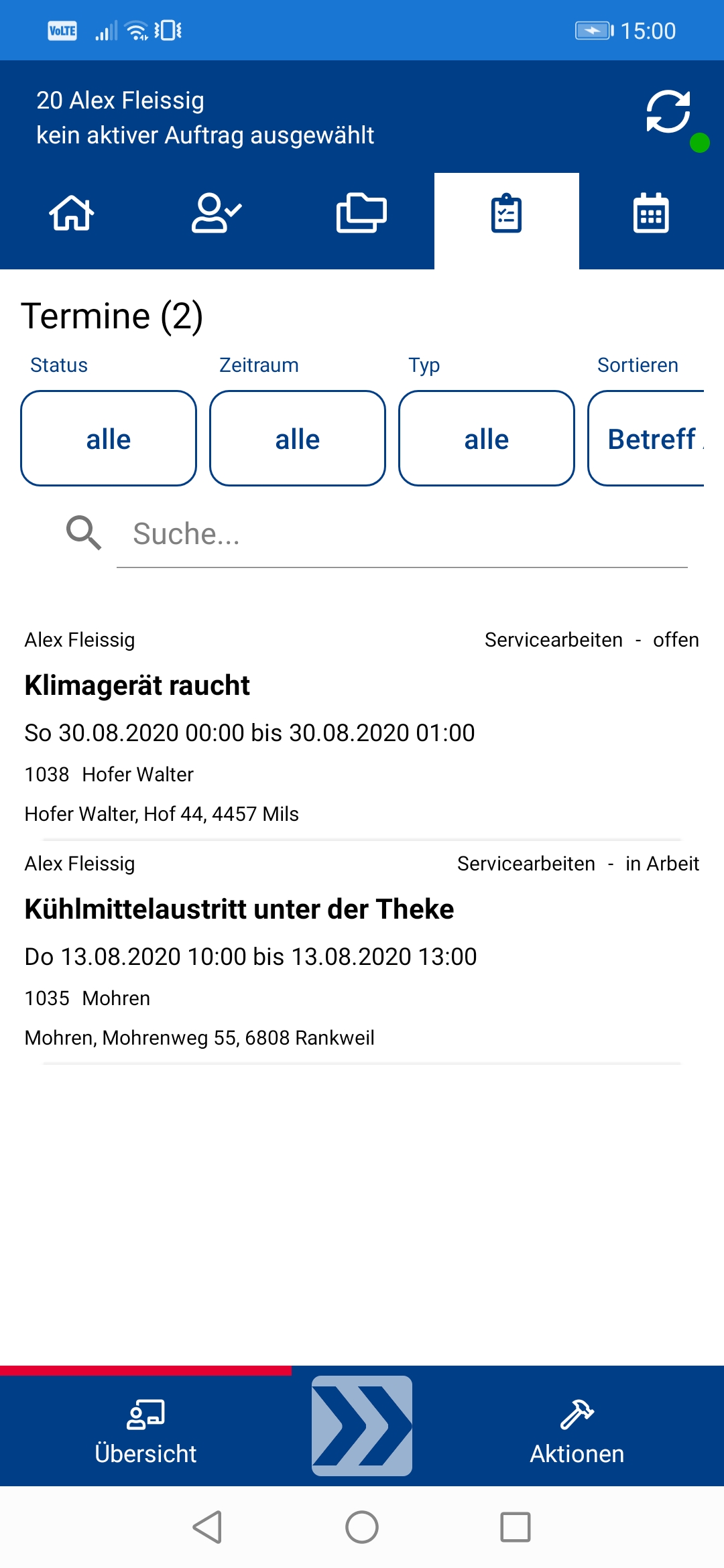Select the clipboard checklist tab
Image resolution: width=724 pixels, height=1568 pixels.
[506, 214]
